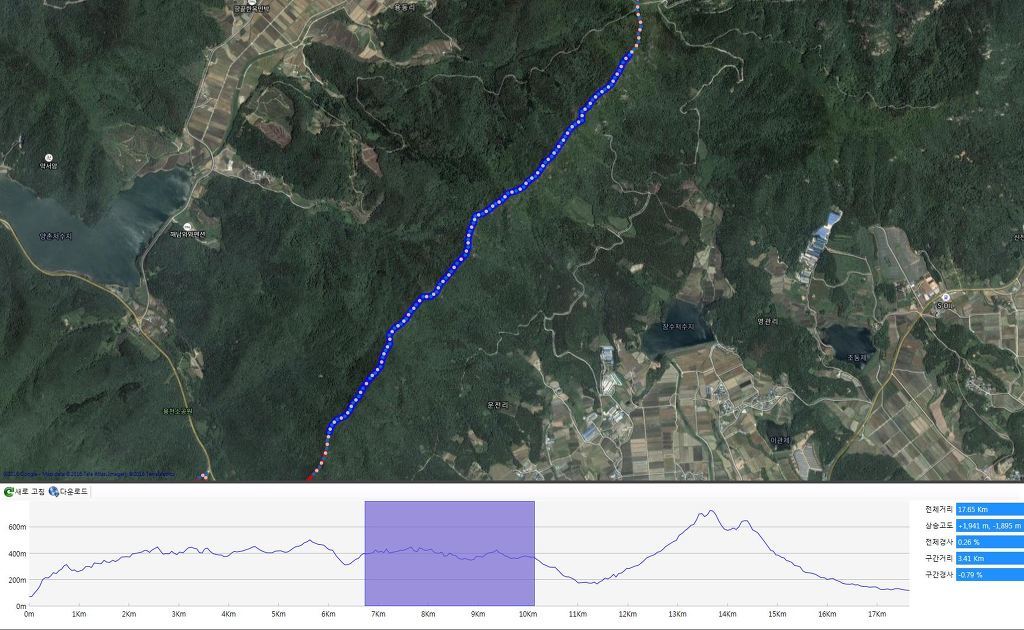
Task: Tap the 새로 고침 refresh button
Action: coord(24,491)
